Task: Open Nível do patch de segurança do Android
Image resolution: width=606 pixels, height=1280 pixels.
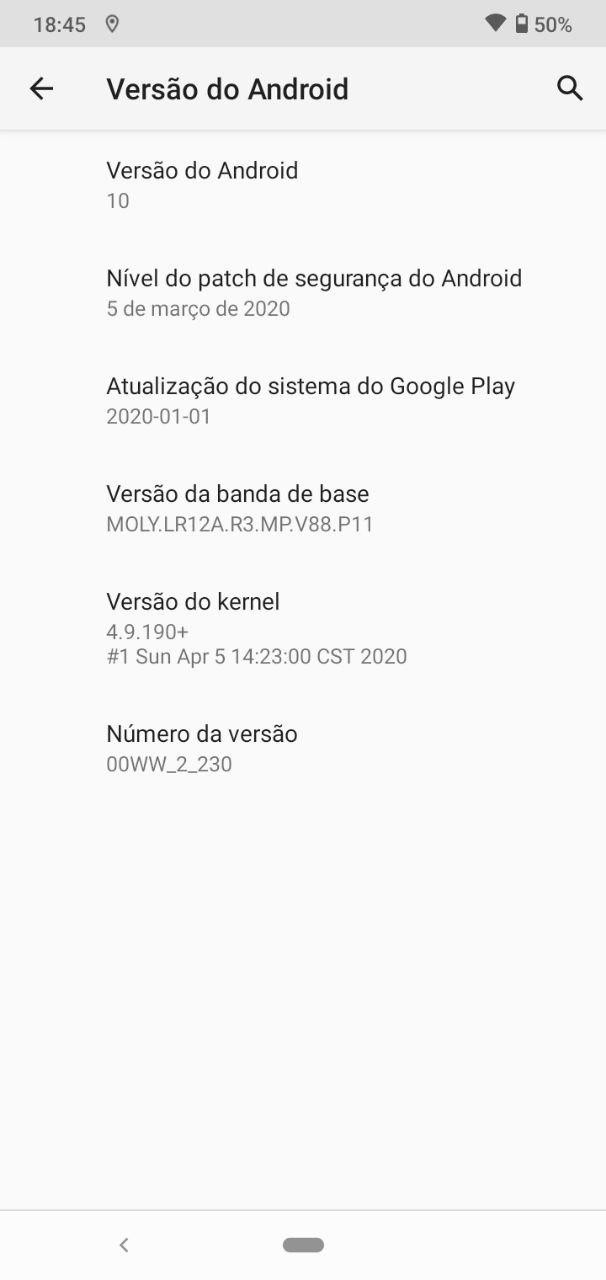Action: coord(303,293)
